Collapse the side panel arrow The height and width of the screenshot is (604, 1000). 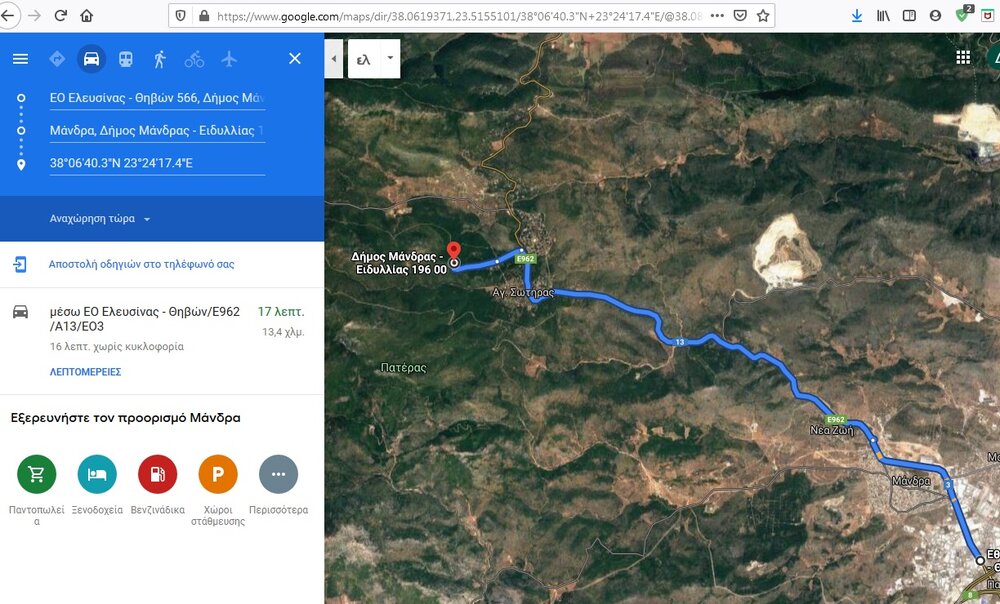pyautogui.click(x=334, y=59)
